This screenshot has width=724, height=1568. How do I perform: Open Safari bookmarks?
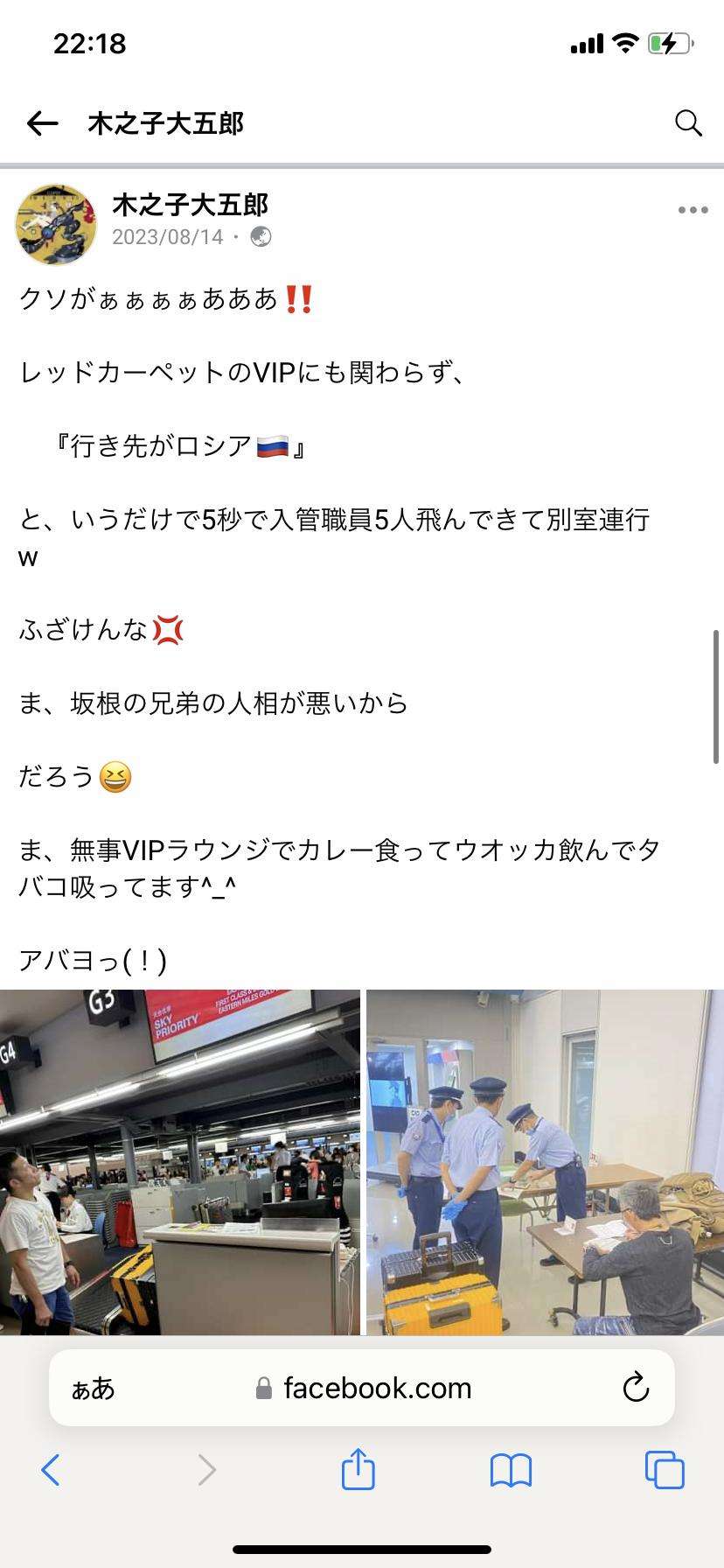(512, 1470)
